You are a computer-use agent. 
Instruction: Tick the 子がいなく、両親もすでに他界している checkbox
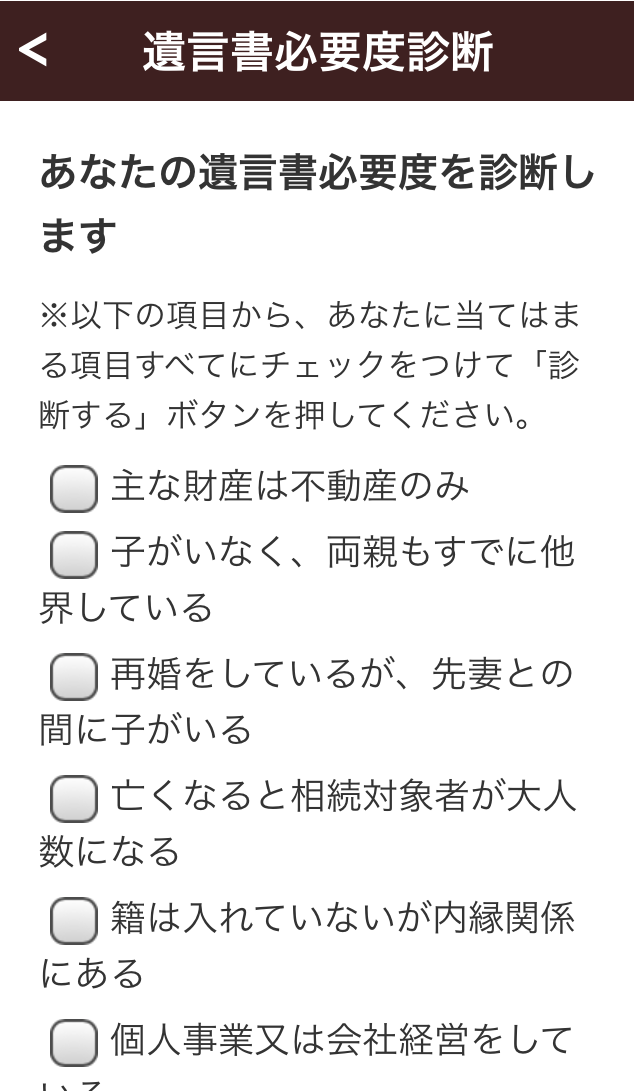pyautogui.click(x=74, y=555)
